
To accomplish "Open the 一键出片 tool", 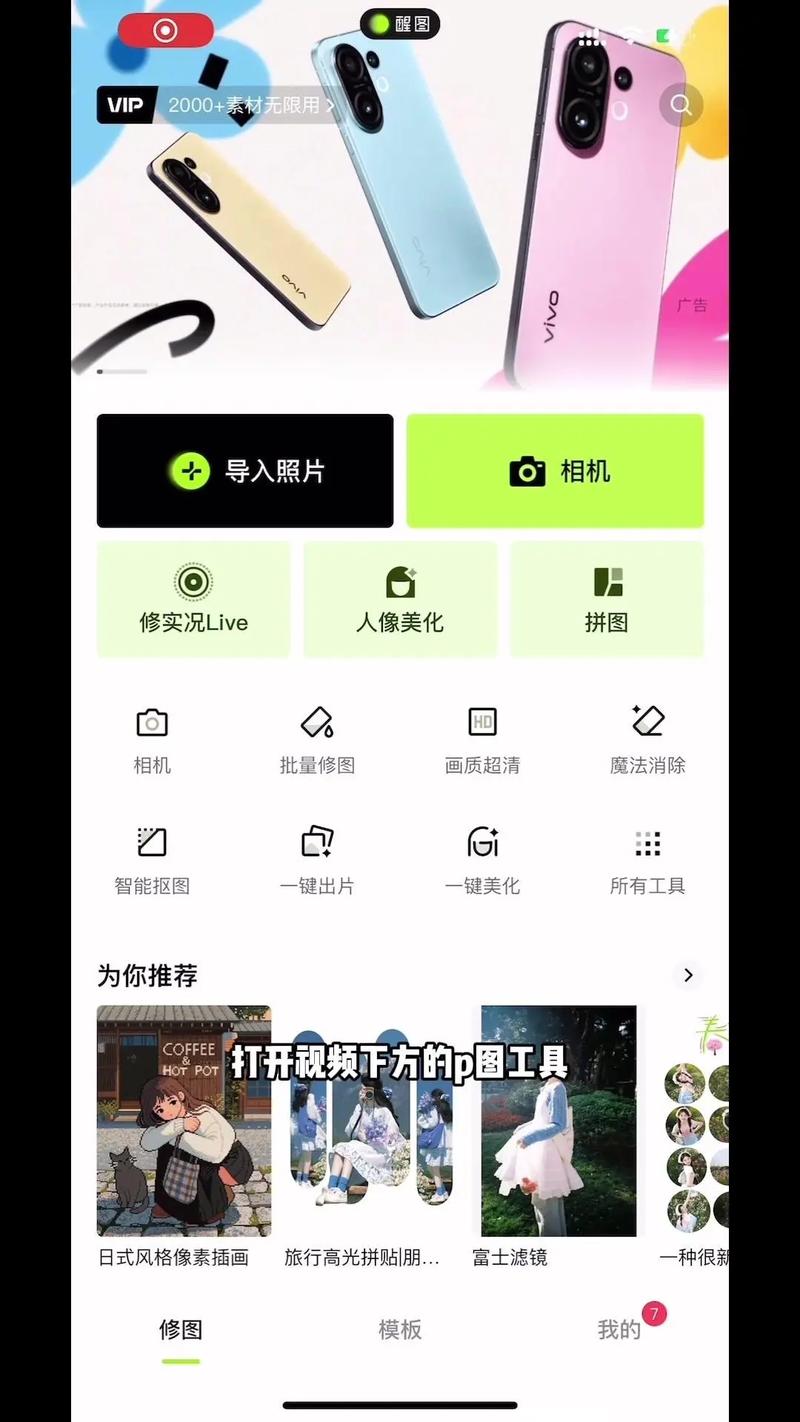I will coord(317,860).
